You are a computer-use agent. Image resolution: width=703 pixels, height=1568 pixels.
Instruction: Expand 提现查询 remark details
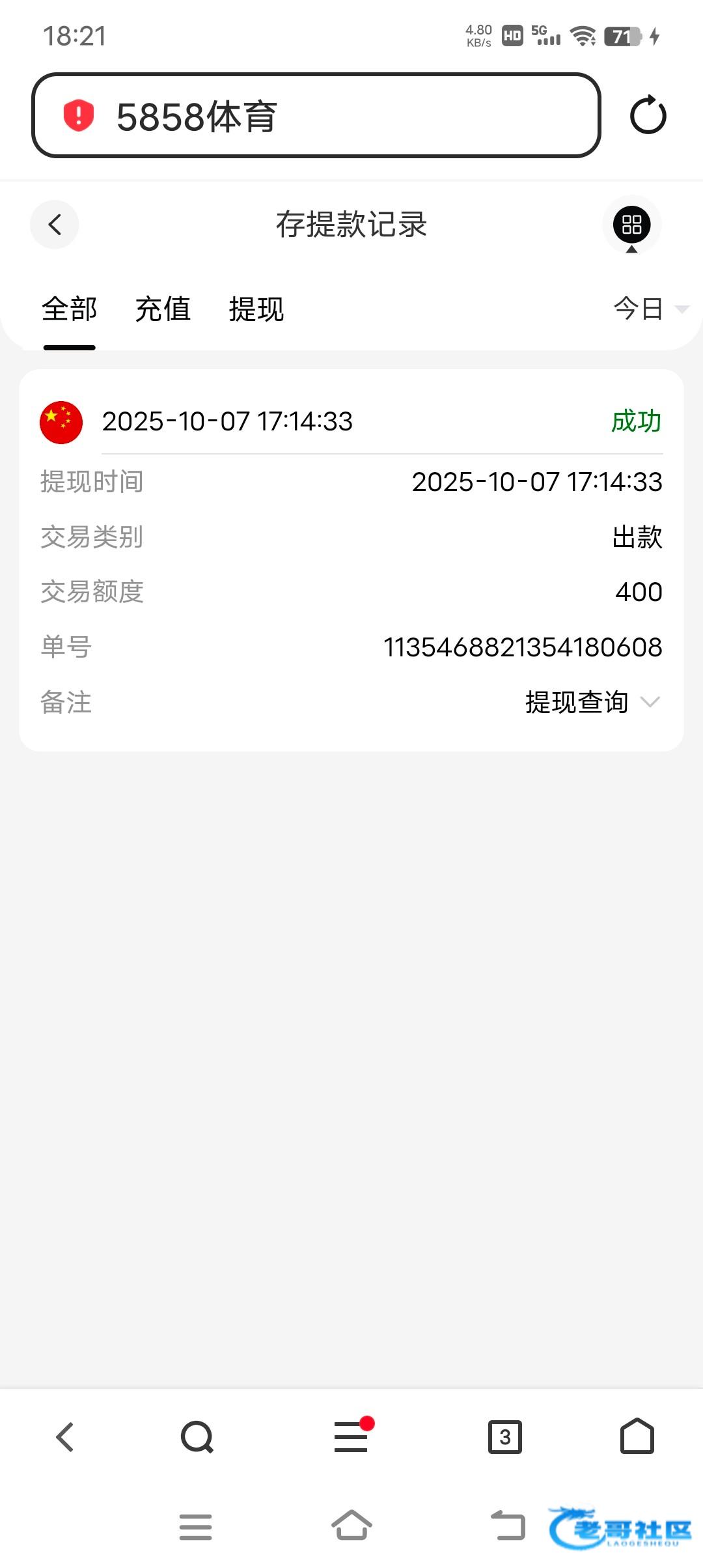pos(592,702)
